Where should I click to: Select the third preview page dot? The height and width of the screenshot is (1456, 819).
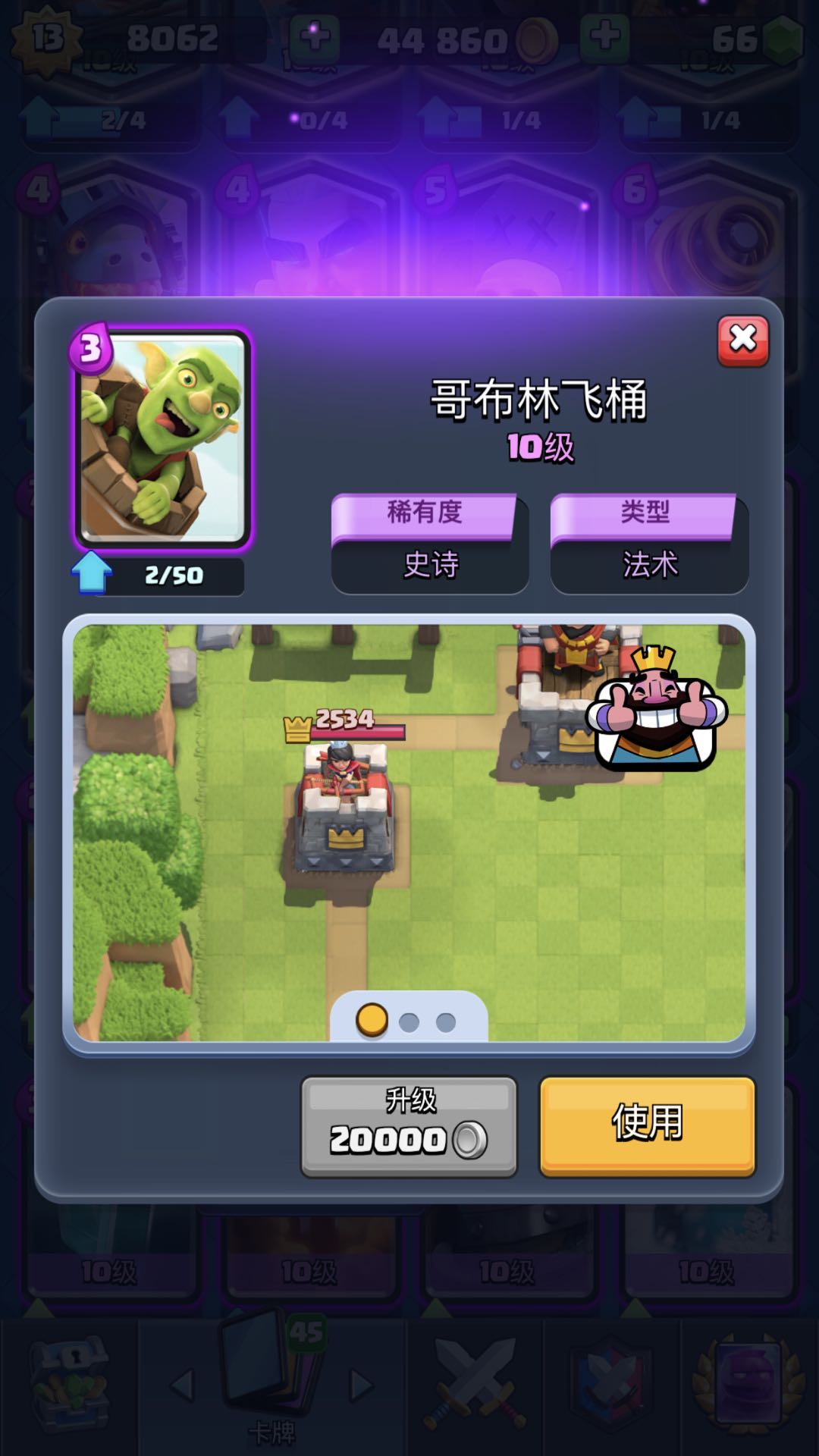coord(446,1022)
